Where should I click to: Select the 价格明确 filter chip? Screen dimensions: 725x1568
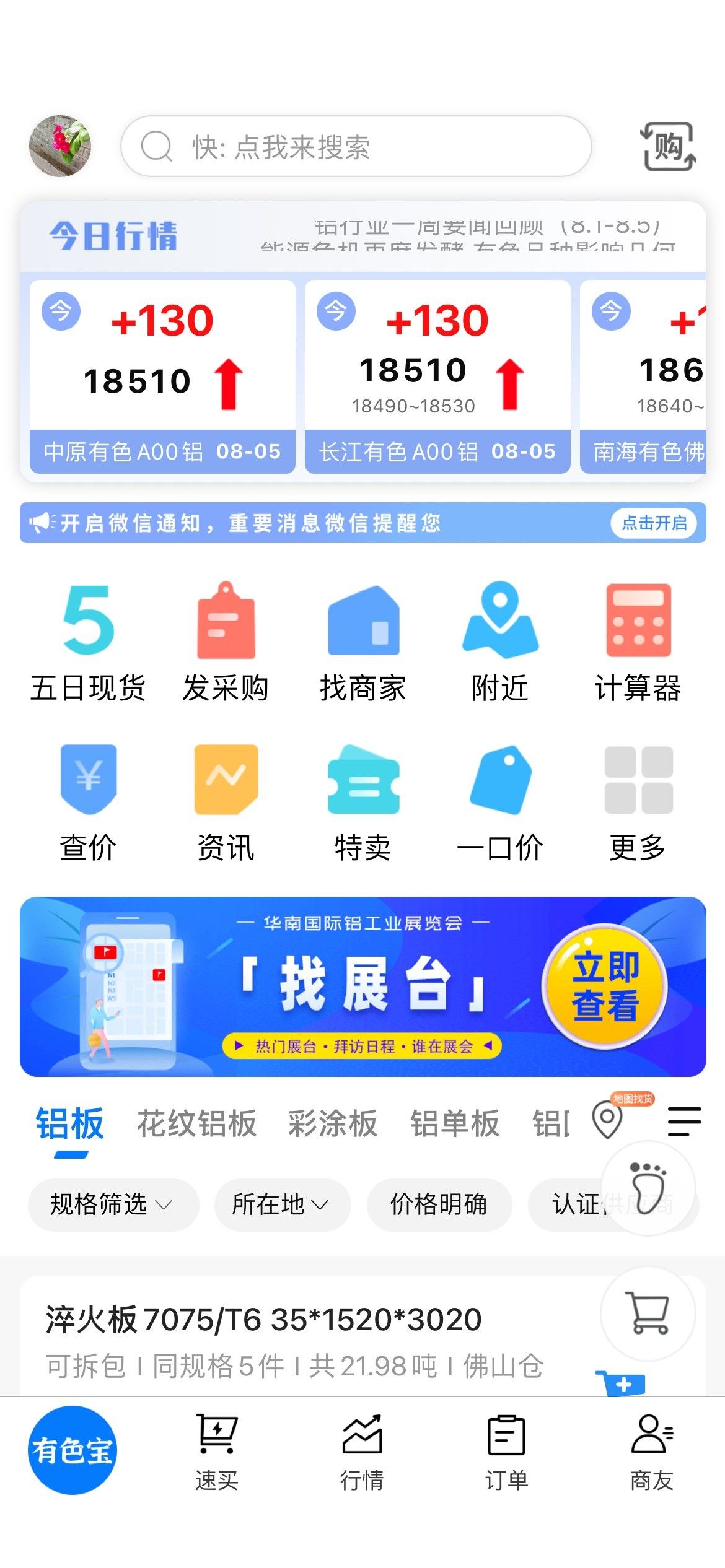(439, 1204)
